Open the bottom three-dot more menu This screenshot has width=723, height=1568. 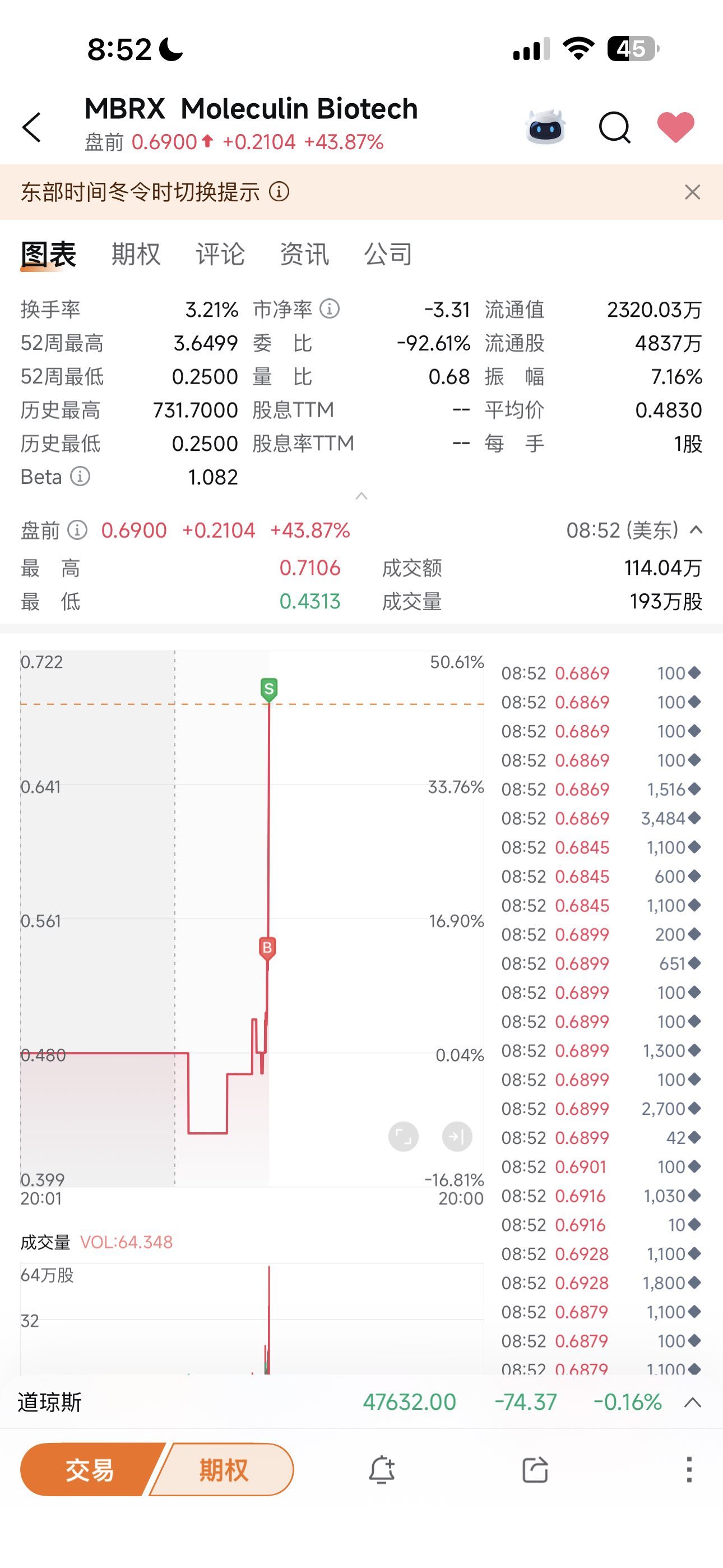coord(689,1469)
